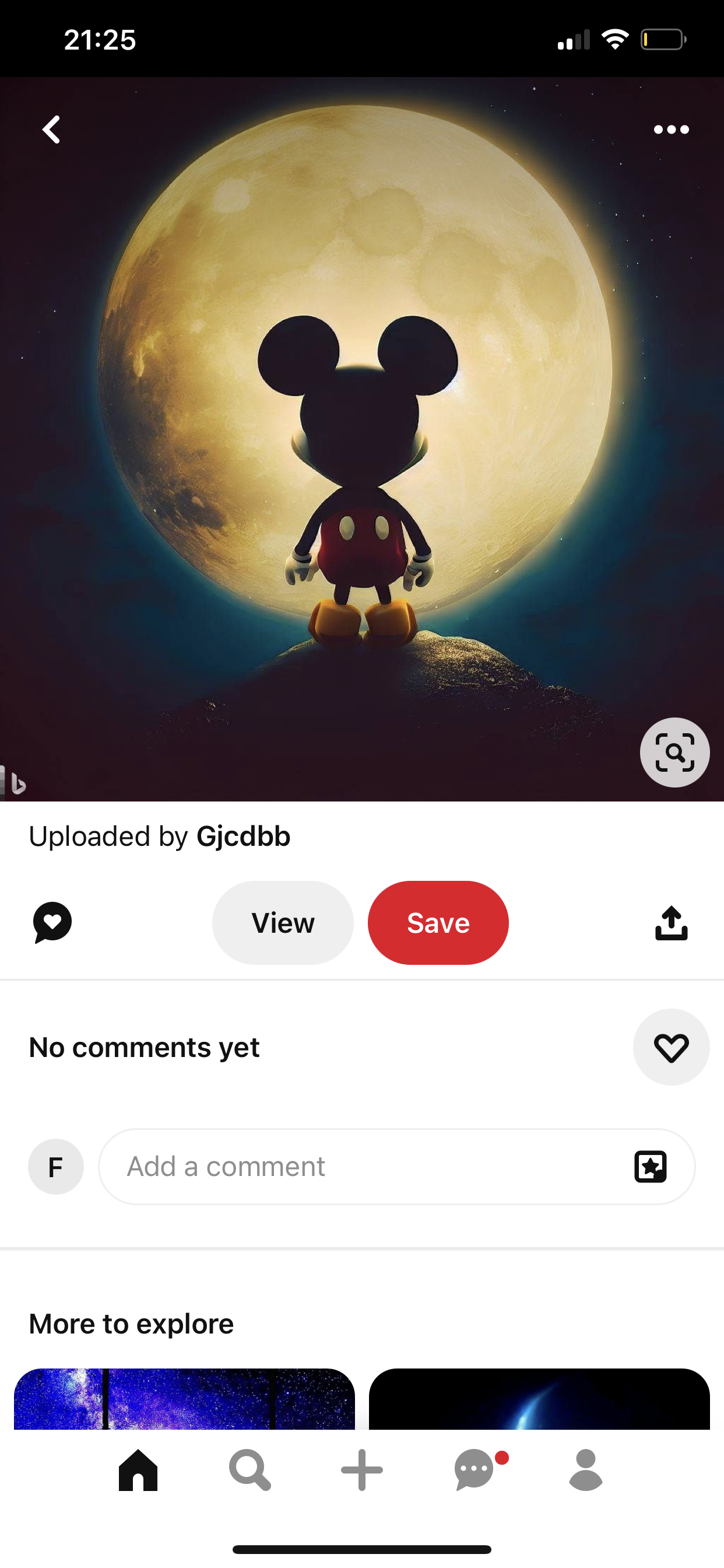Screen dimensions: 724x1568
Task: React to the pin with the heart
Action: coord(671,1047)
